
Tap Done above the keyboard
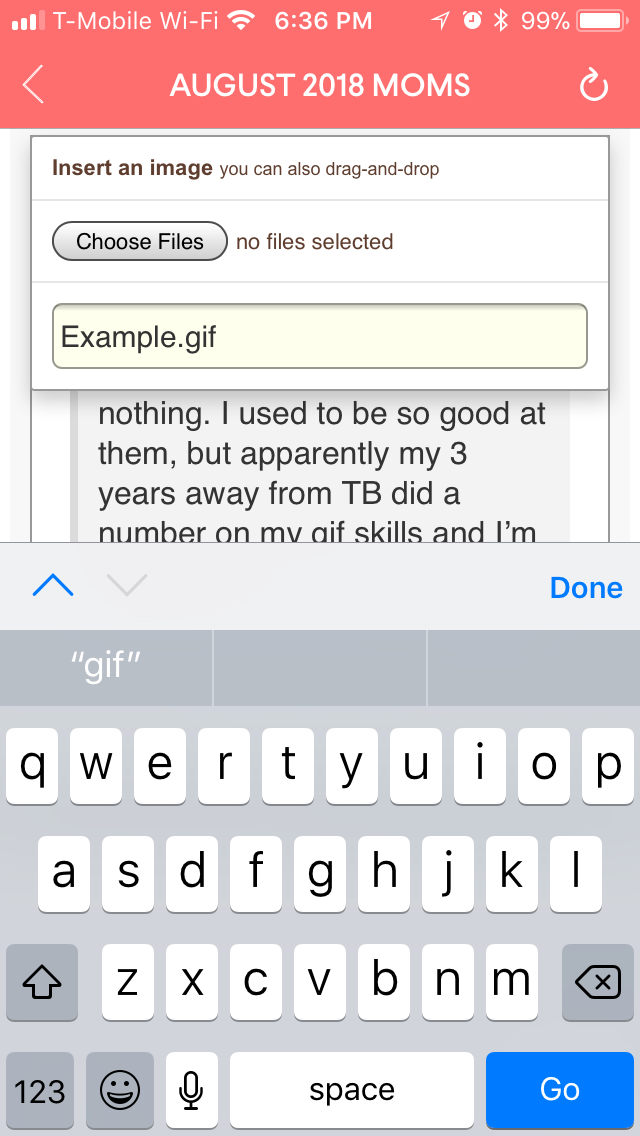[586, 587]
